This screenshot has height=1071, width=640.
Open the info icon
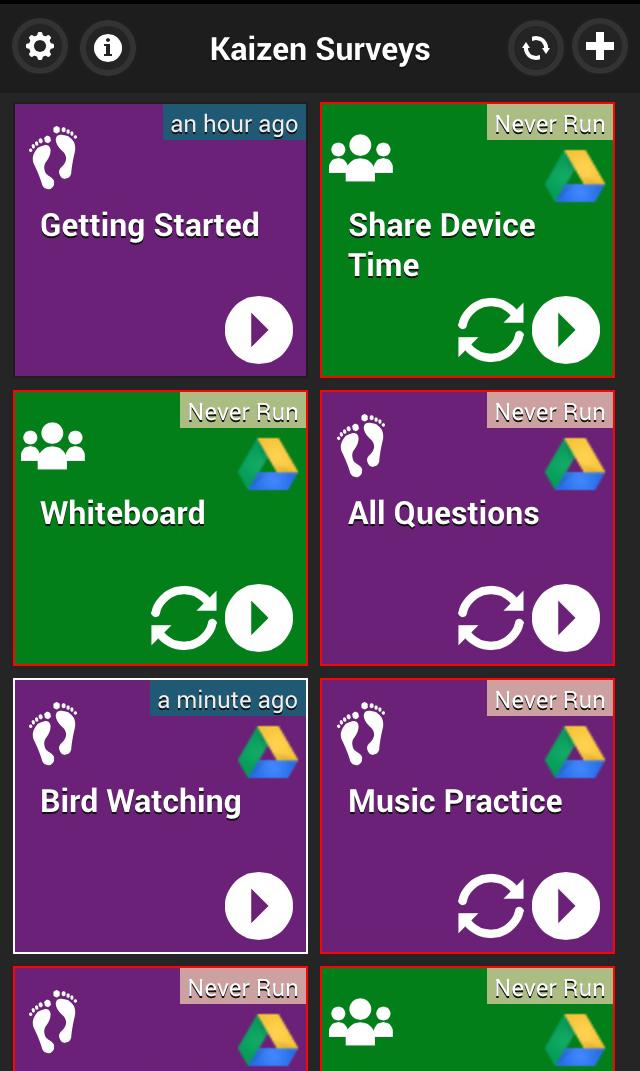click(108, 47)
